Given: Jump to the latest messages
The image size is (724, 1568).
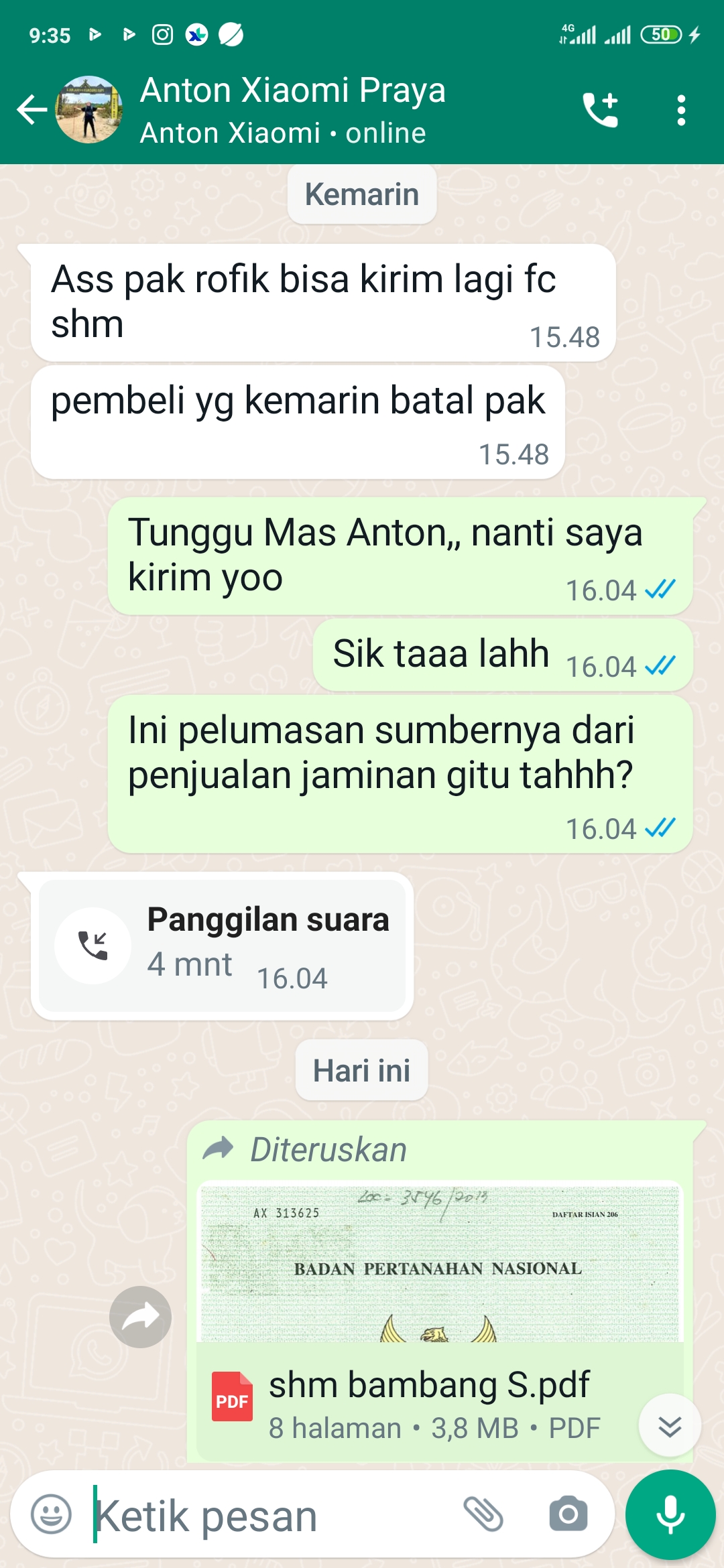Looking at the screenshot, I should pos(670,1425).
